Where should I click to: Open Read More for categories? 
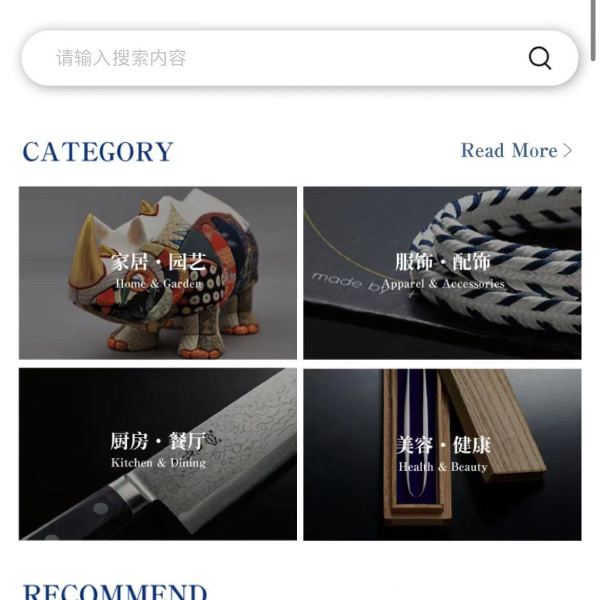click(x=516, y=151)
